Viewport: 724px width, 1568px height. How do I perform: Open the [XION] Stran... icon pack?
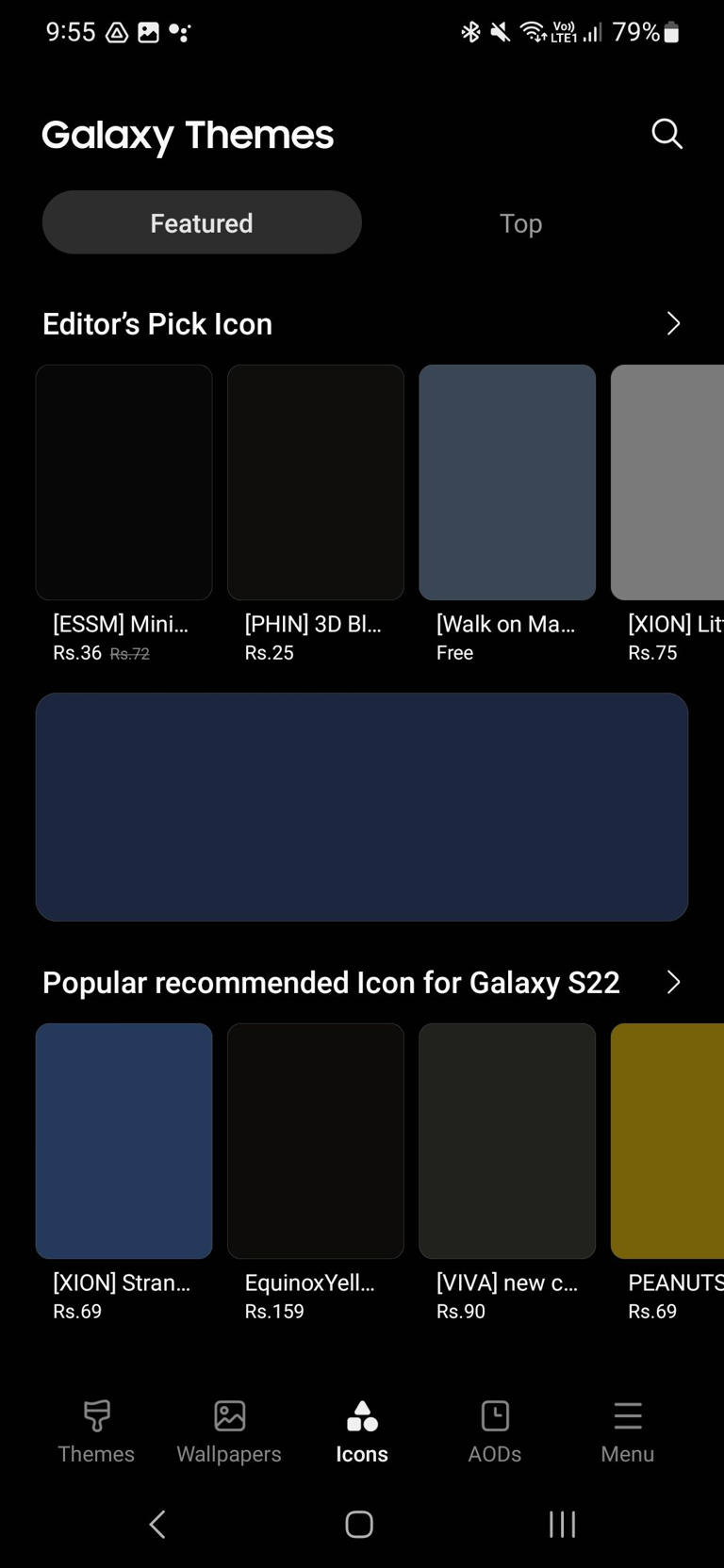[x=123, y=1140]
